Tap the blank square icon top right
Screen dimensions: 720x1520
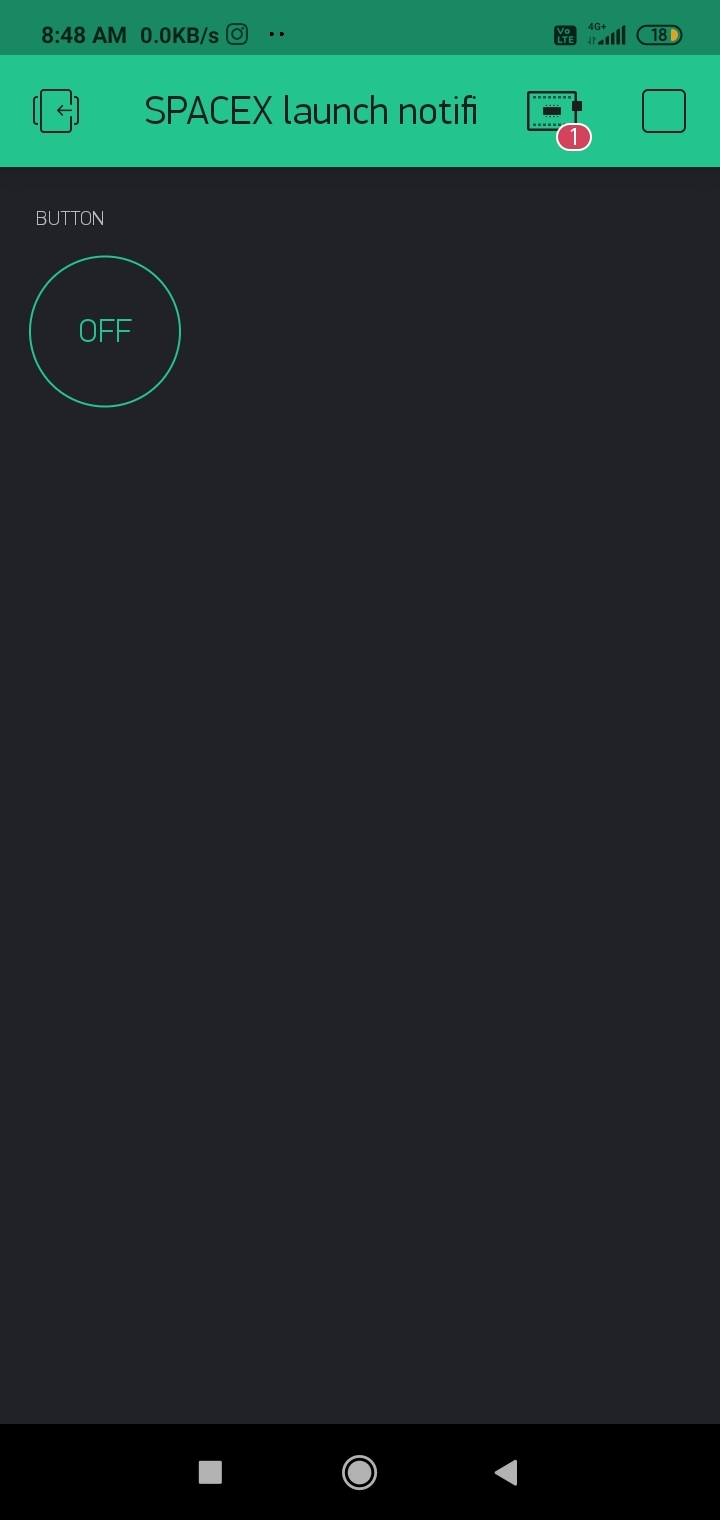tap(662, 110)
